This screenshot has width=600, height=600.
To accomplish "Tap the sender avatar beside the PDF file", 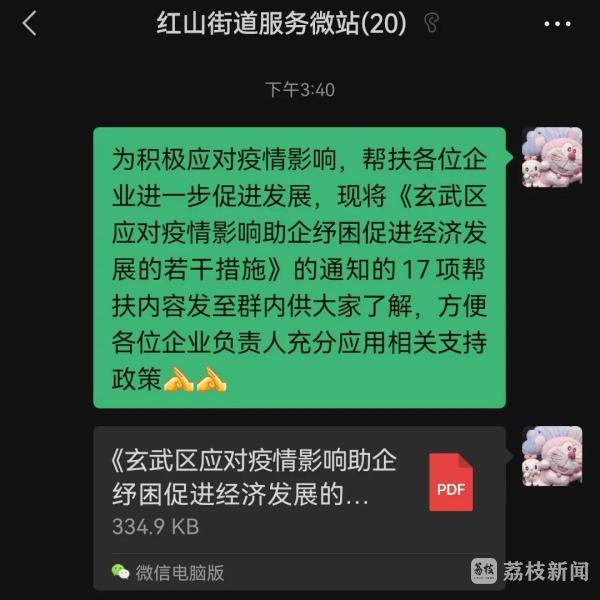I will pyautogui.click(x=551, y=456).
